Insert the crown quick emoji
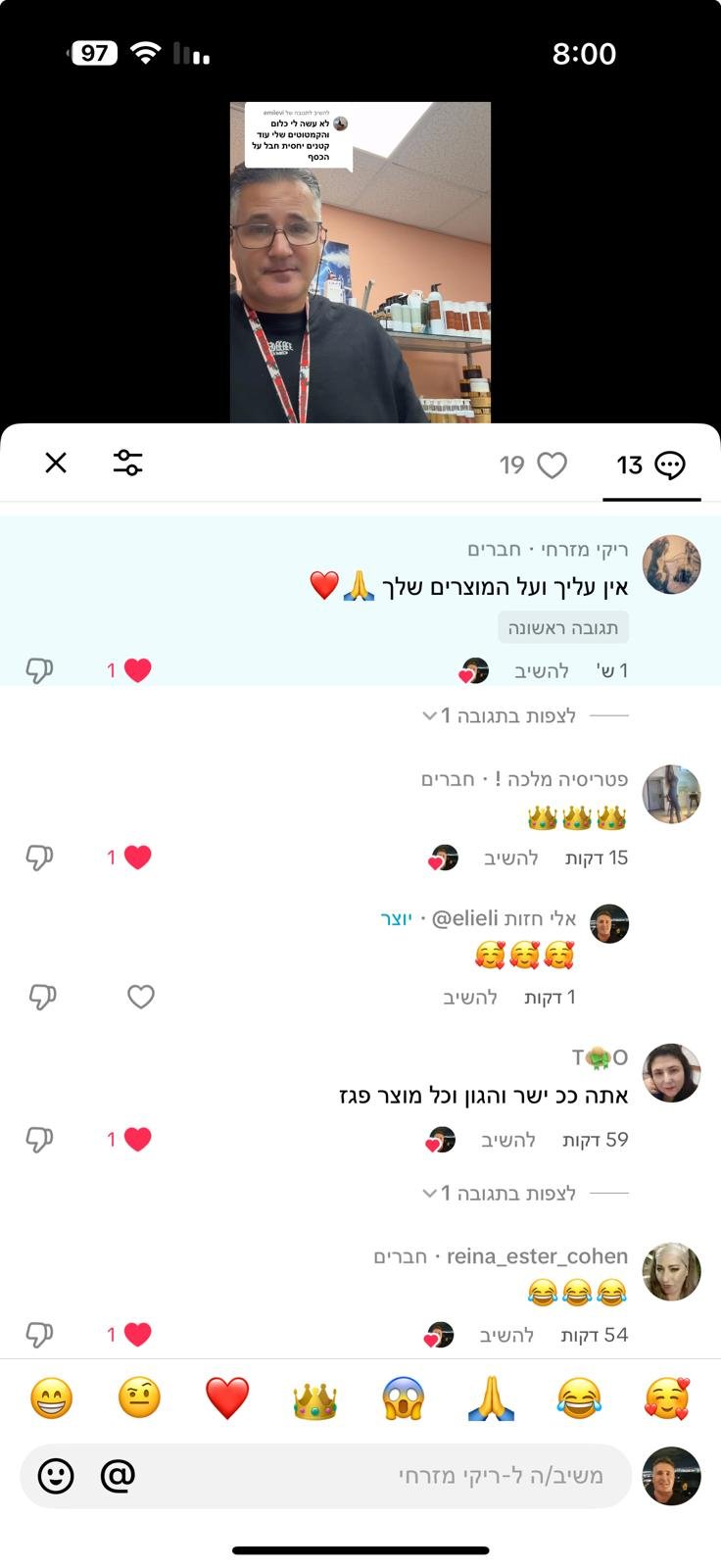 [315, 1398]
